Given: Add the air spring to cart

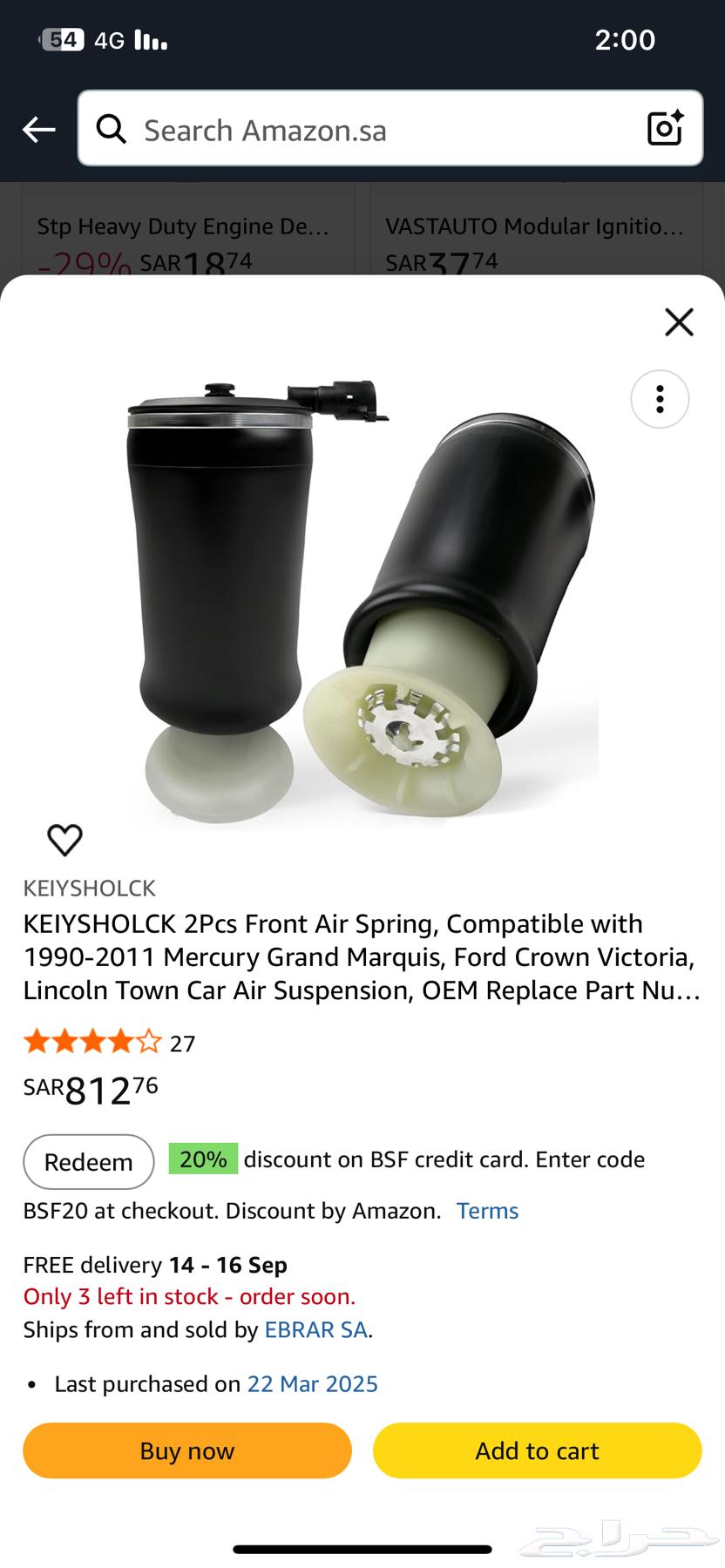Looking at the screenshot, I should coord(537,1450).
